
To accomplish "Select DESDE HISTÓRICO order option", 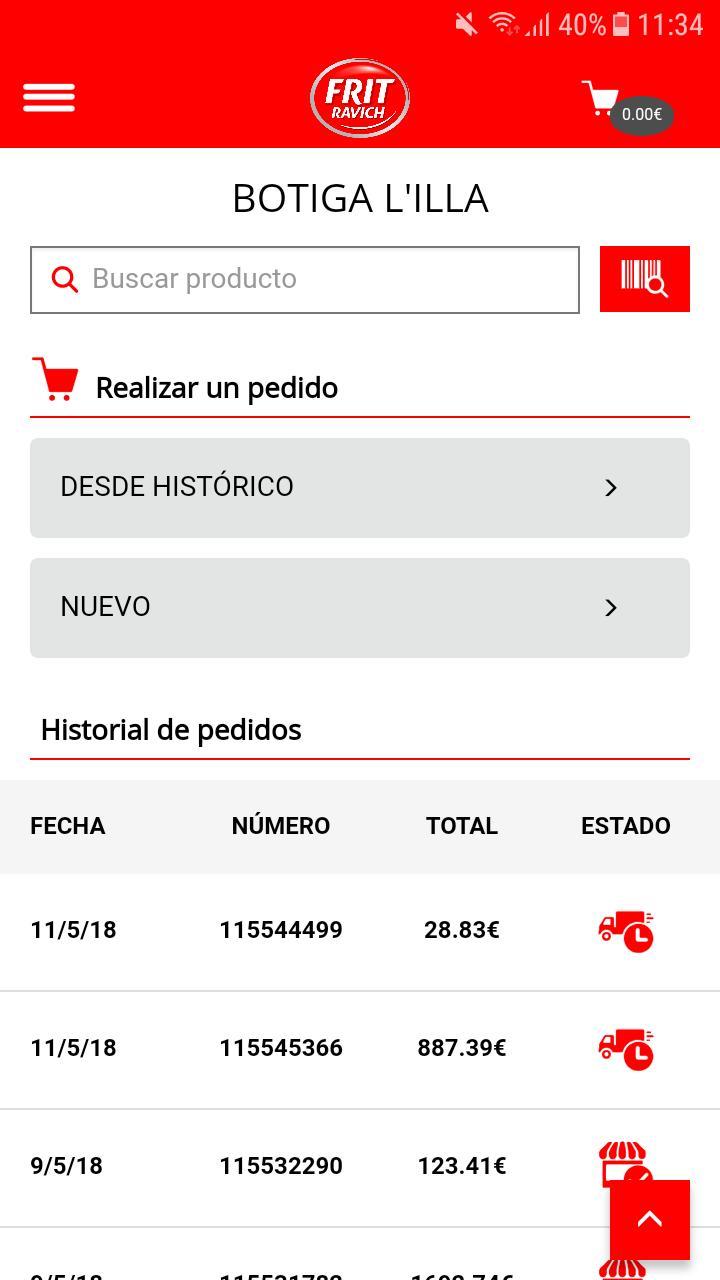I will 360,488.
